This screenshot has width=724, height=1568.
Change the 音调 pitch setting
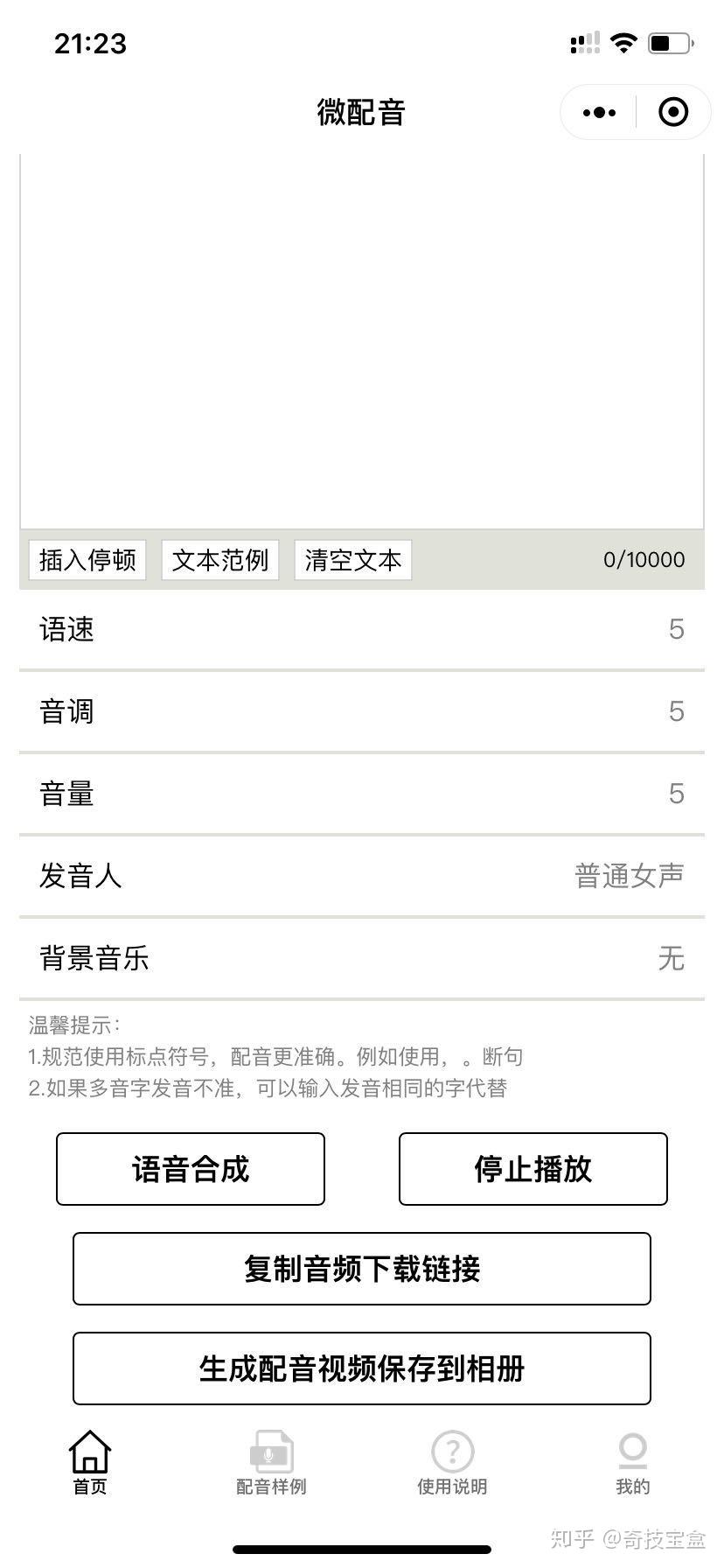[x=361, y=711]
